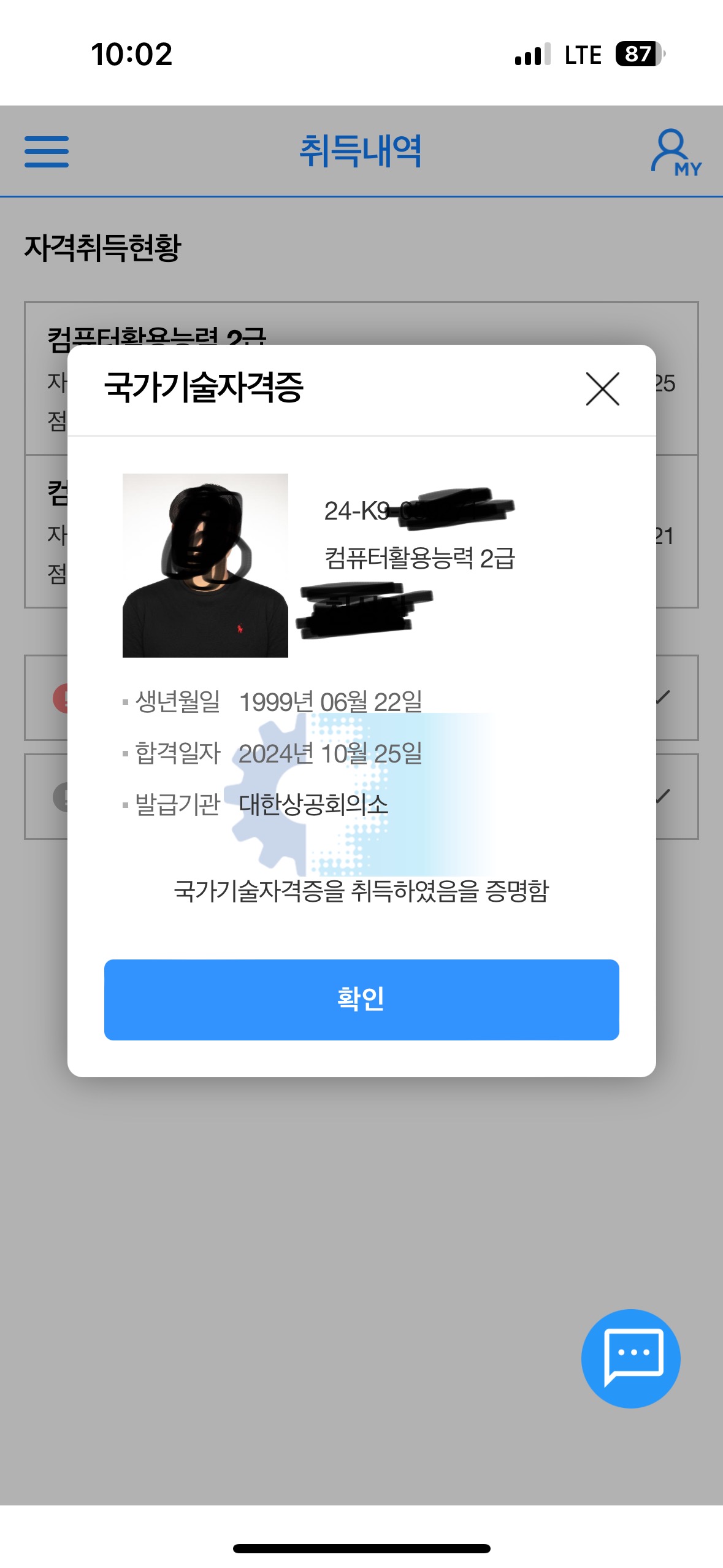Close the 국가기술자격증 dialog
This screenshot has width=723, height=1568.
602,389
